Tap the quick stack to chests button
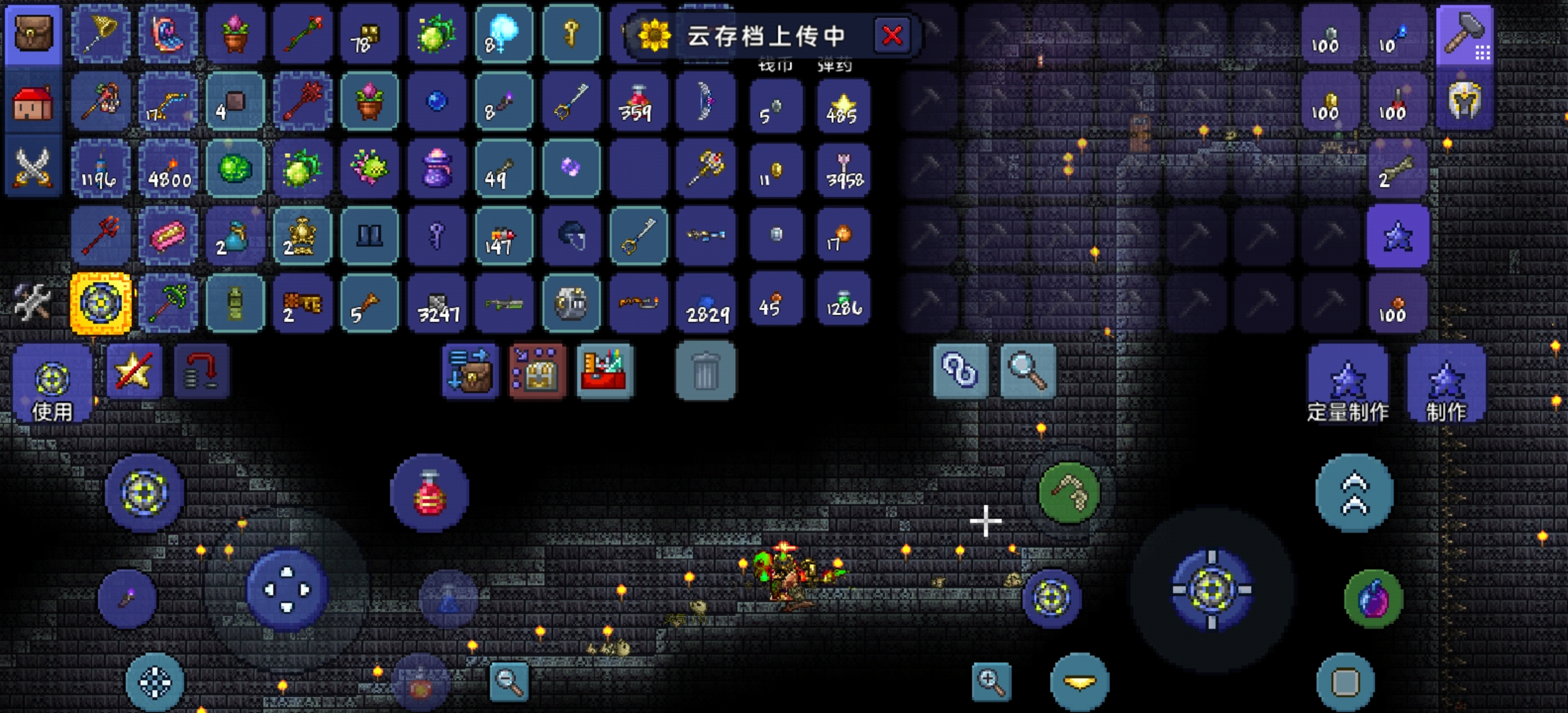Screen dimensions: 1568x713 (x=537, y=371)
